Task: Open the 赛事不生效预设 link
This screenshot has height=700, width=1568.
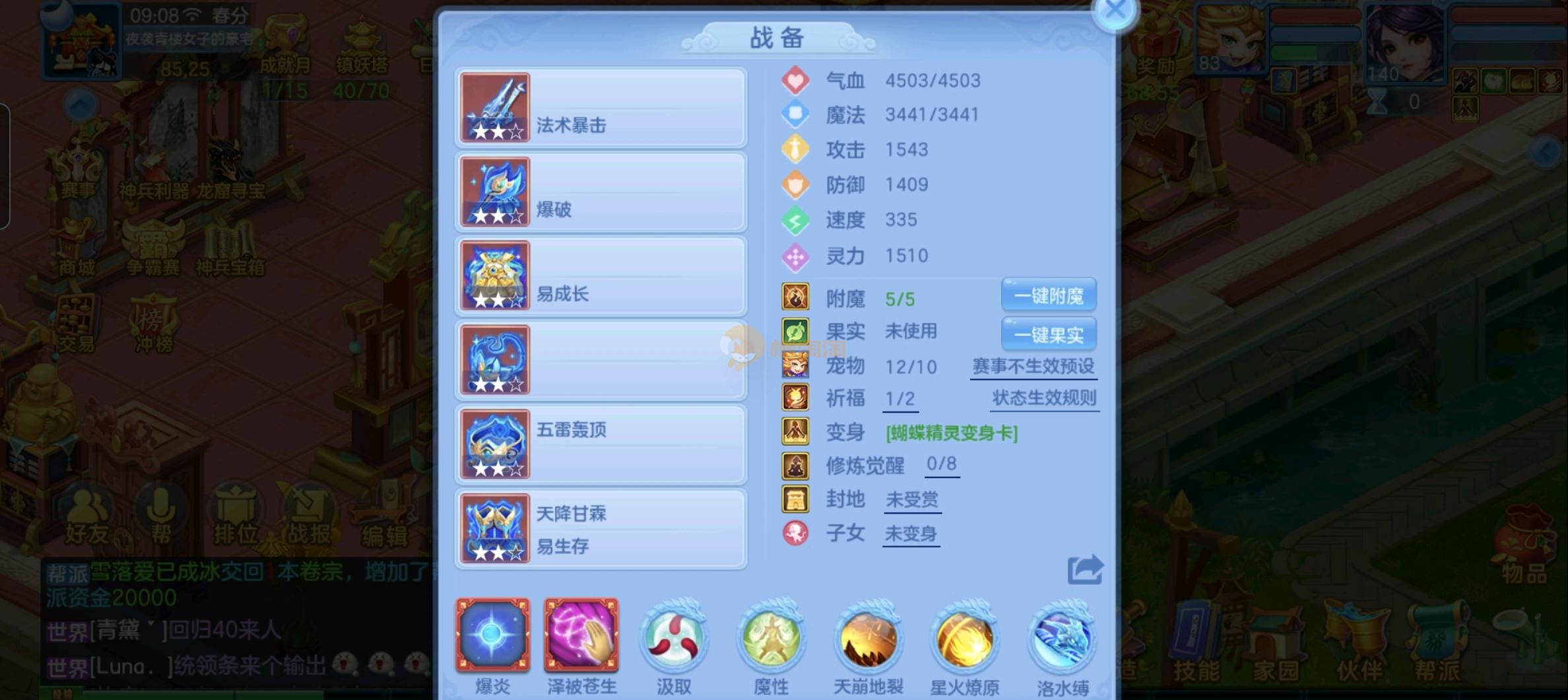Action: tap(1033, 367)
